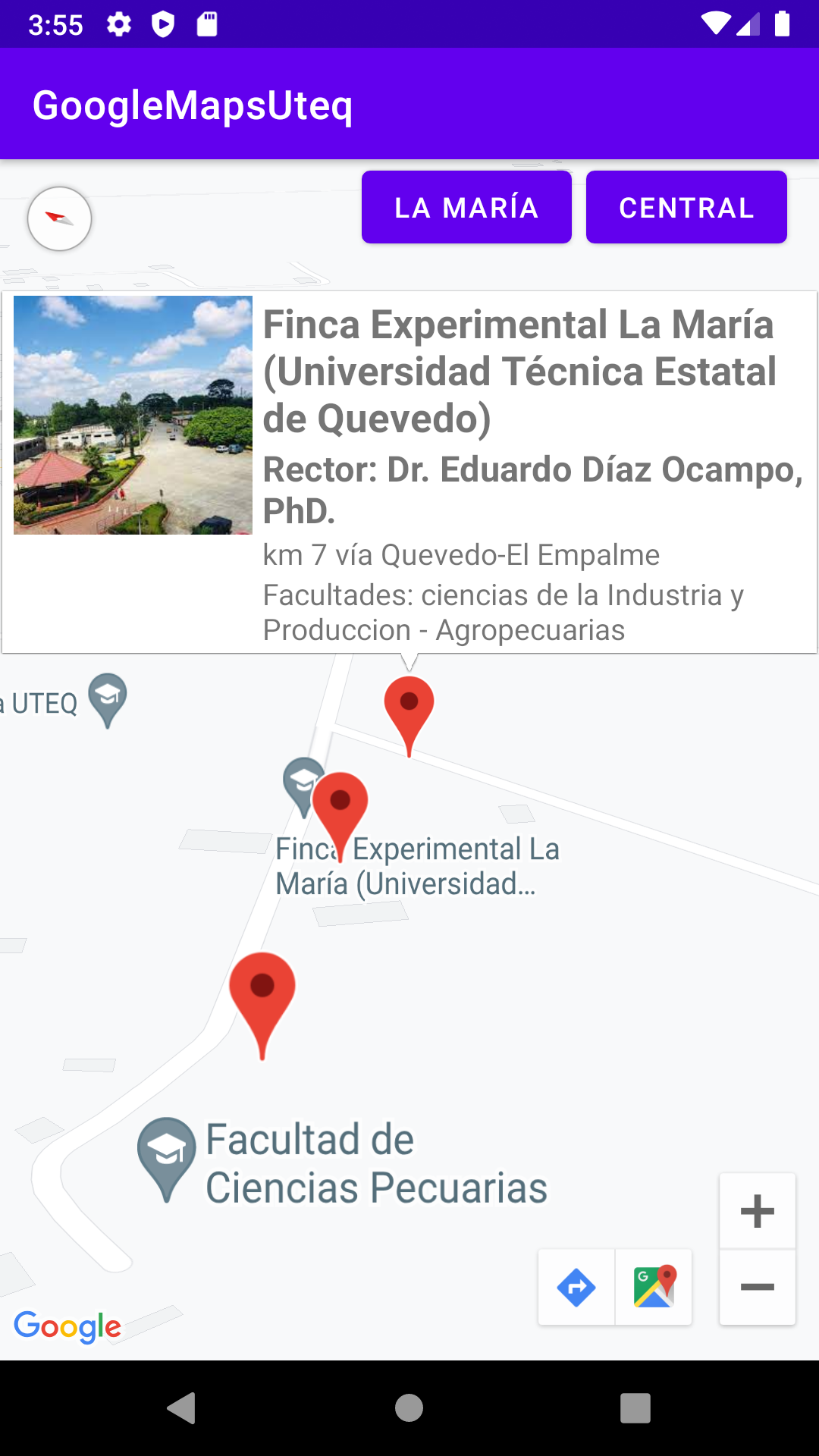Image resolution: width=819 pixels, height=1456 pixels.
Task: Tap the compass icon to reset map orientation
Action: (59, 218)
